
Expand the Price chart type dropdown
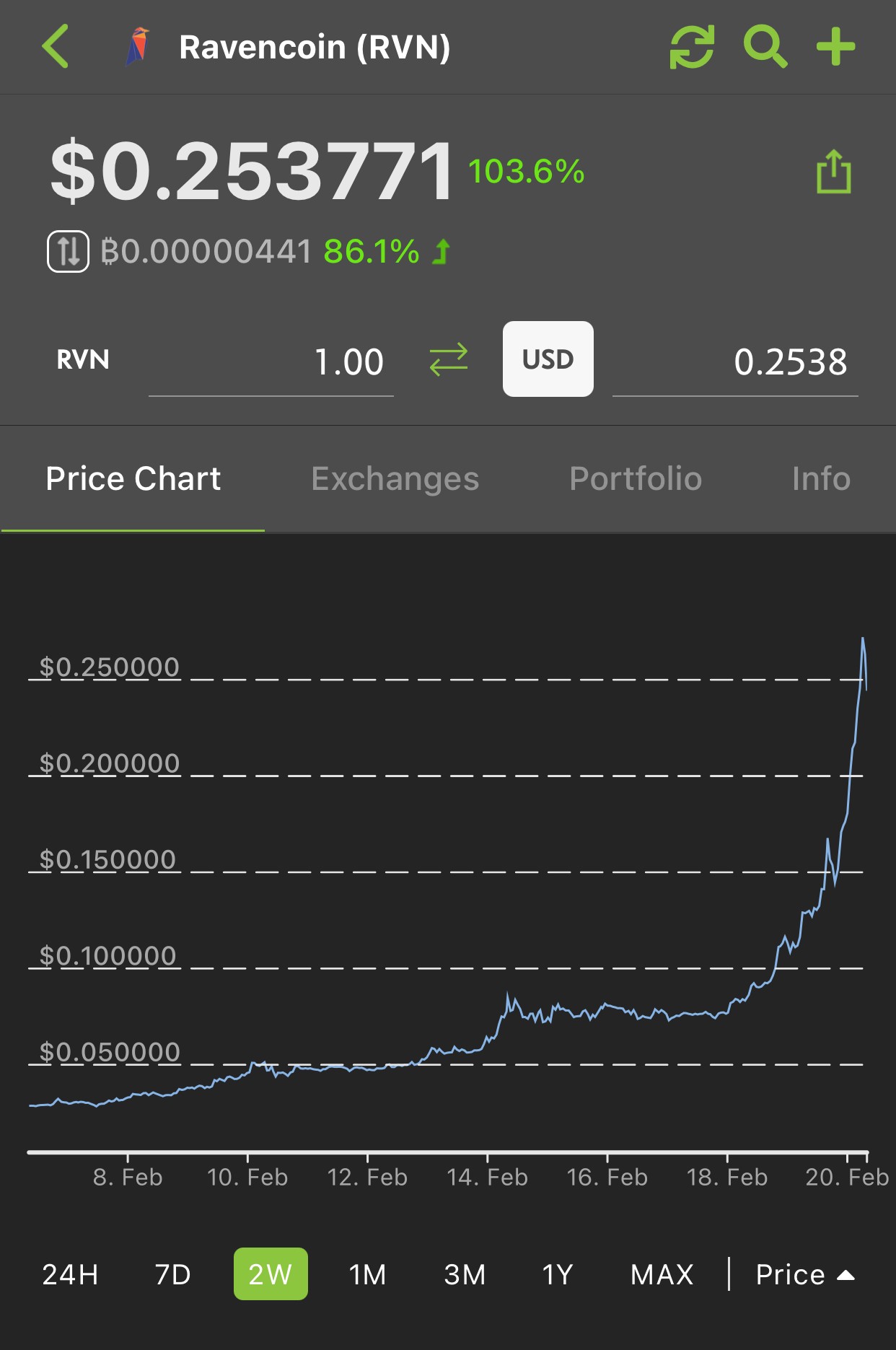pyautogui.click(x=805, y=1274)
